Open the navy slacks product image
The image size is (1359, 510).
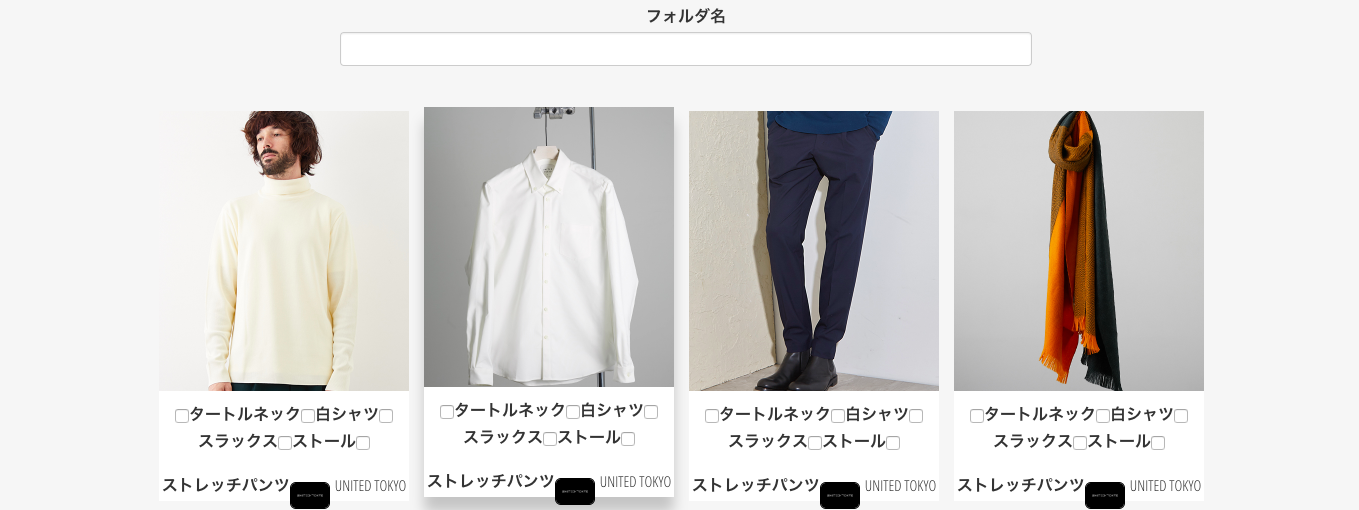pos(814,250)
